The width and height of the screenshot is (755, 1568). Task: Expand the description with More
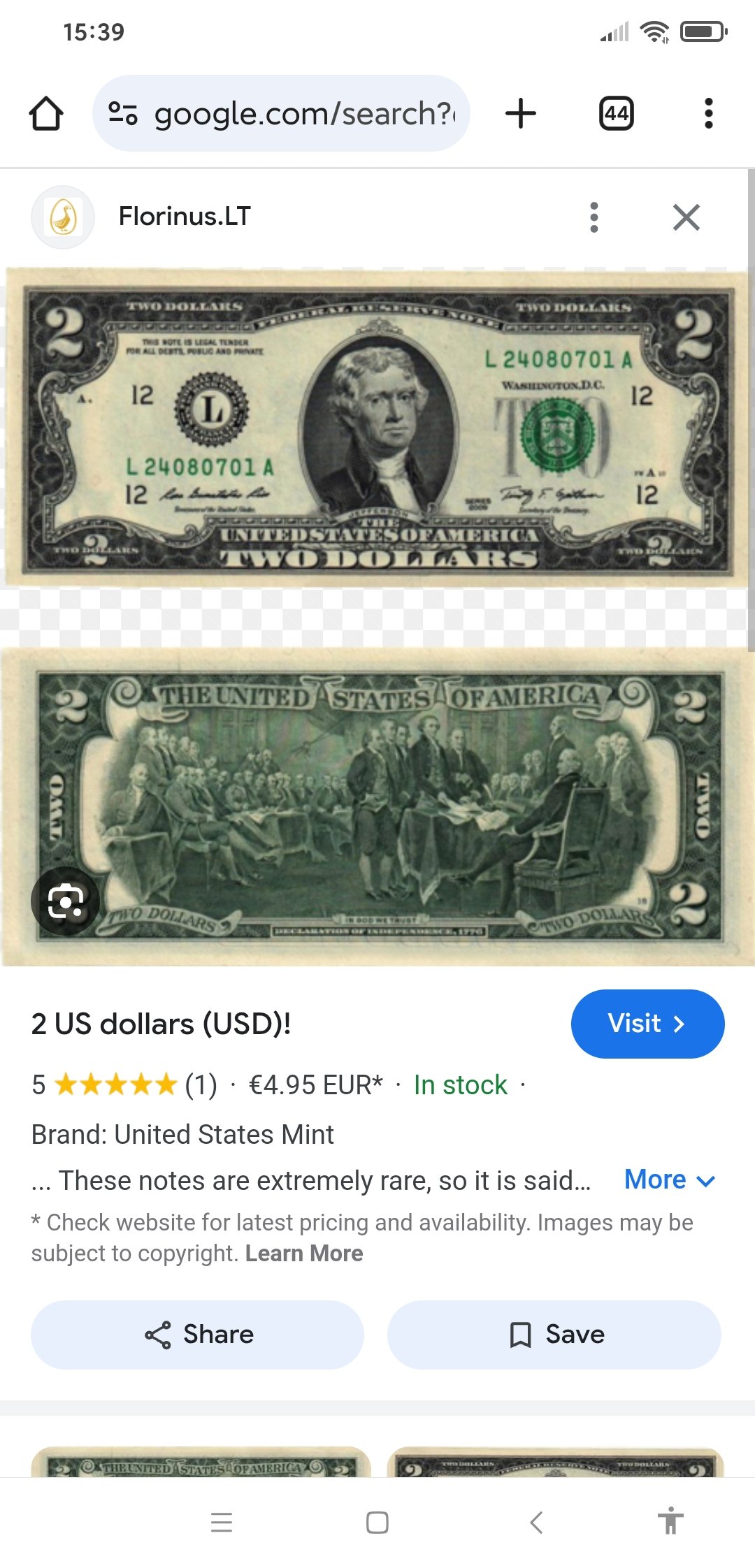point(670,1179)
